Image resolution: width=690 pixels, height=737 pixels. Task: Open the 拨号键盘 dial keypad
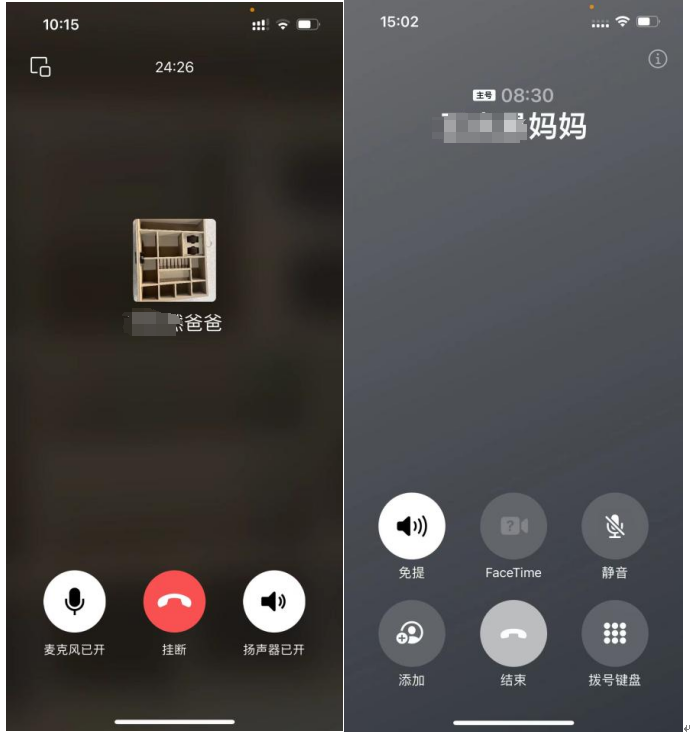point(615,633)
